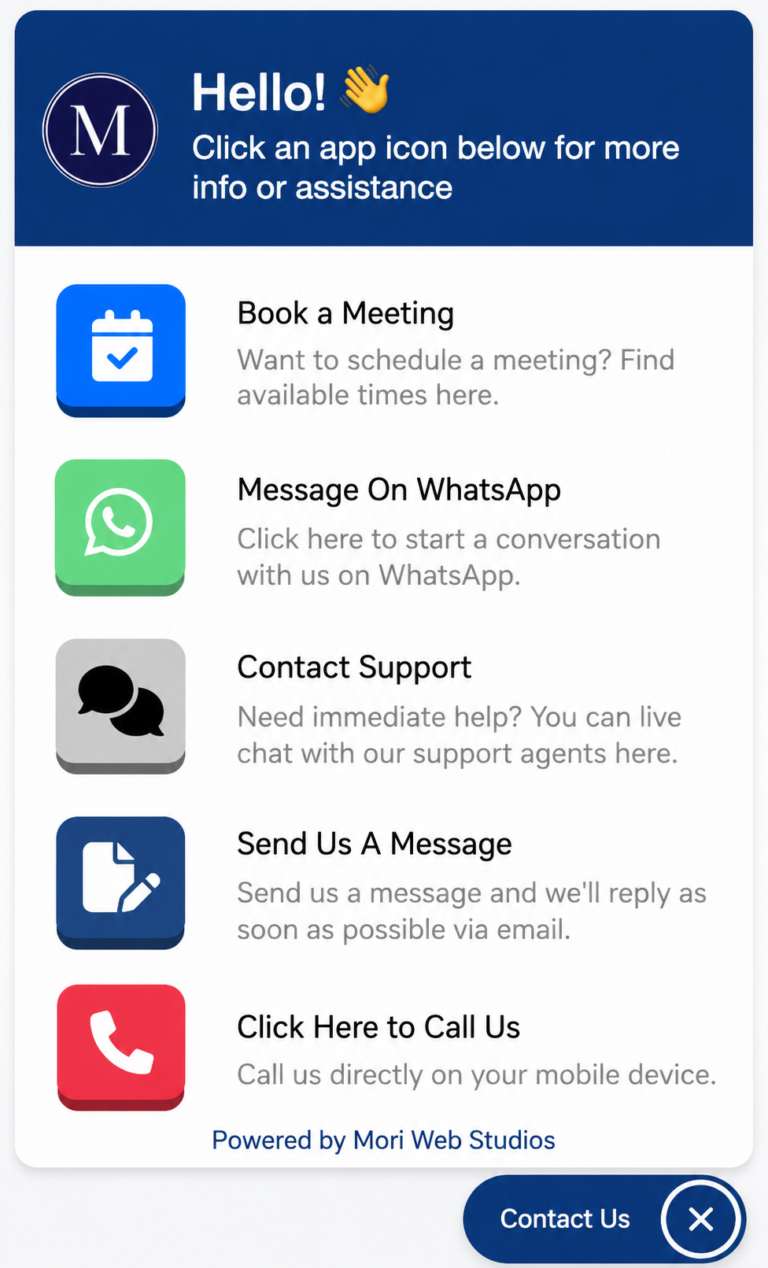The height and width of the screenshot is (1268, 768).
Task: Select Click Here to Call Us
Action: 378,1027
